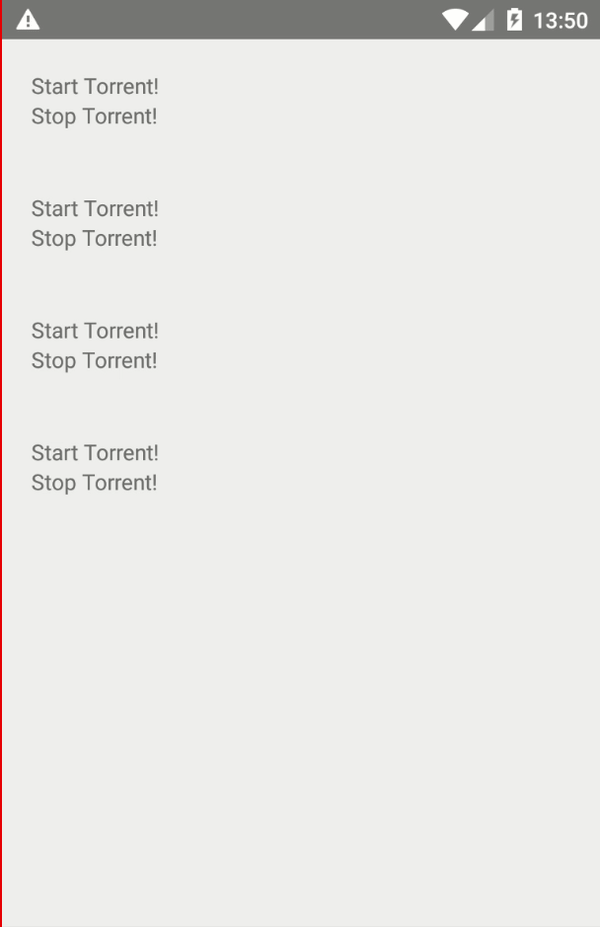Select Stop Torrent! in the second group
Image resolution: width=600 pixels, height=927 pixels.
(94, 239)
